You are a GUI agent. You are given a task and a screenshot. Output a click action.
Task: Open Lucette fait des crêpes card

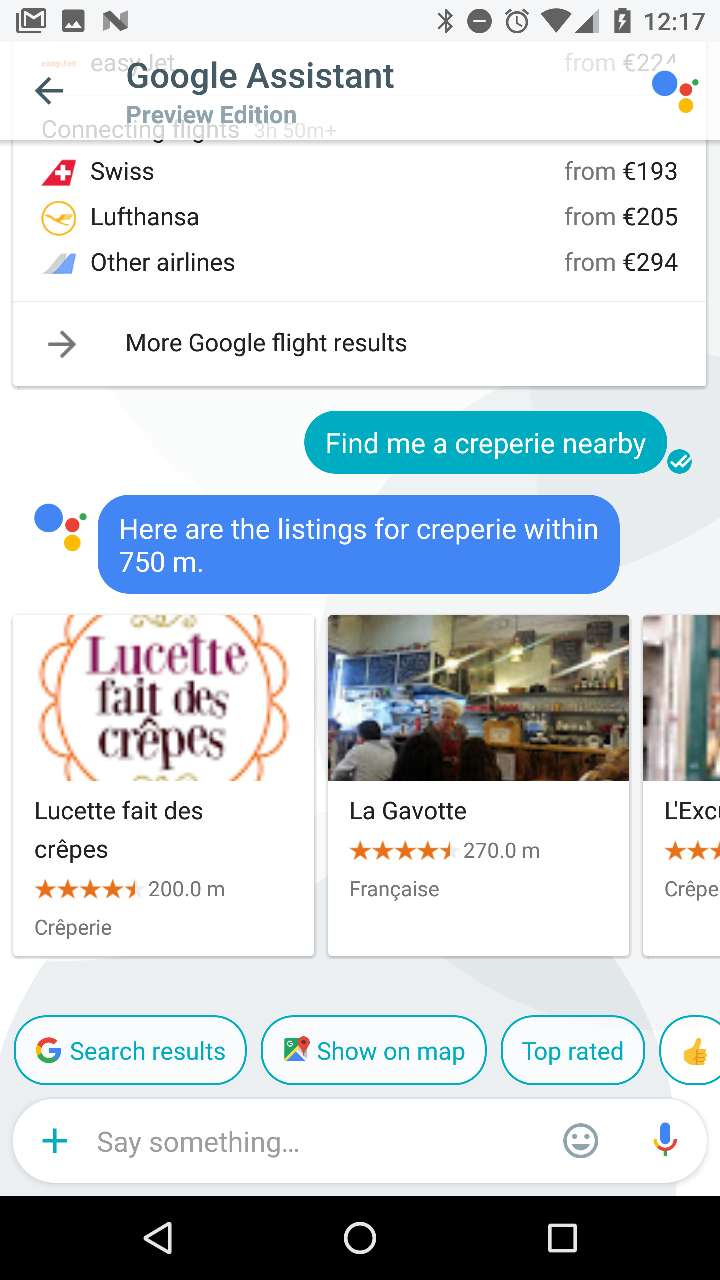pyautogui.click(x=163, y=785)
